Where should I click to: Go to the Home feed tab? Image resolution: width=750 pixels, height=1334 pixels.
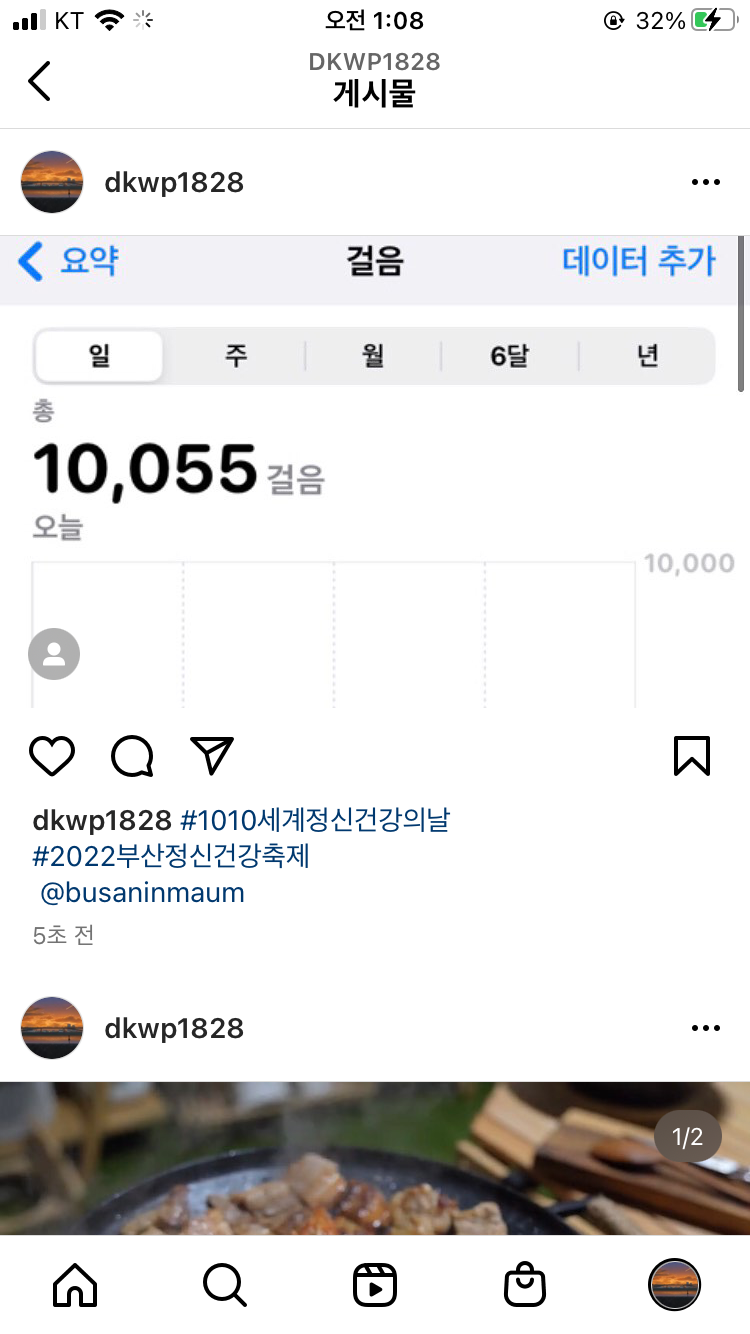[x=75, y=1284]
